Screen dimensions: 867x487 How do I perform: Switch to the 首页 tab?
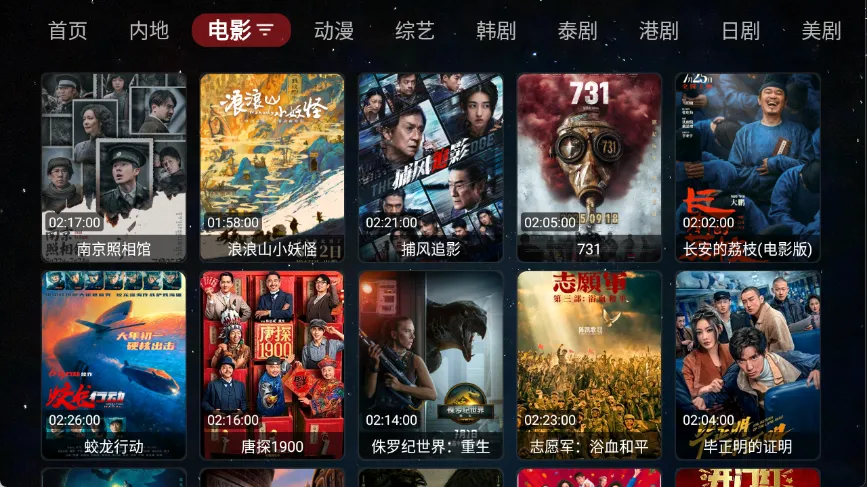click(x=68, y=31)
